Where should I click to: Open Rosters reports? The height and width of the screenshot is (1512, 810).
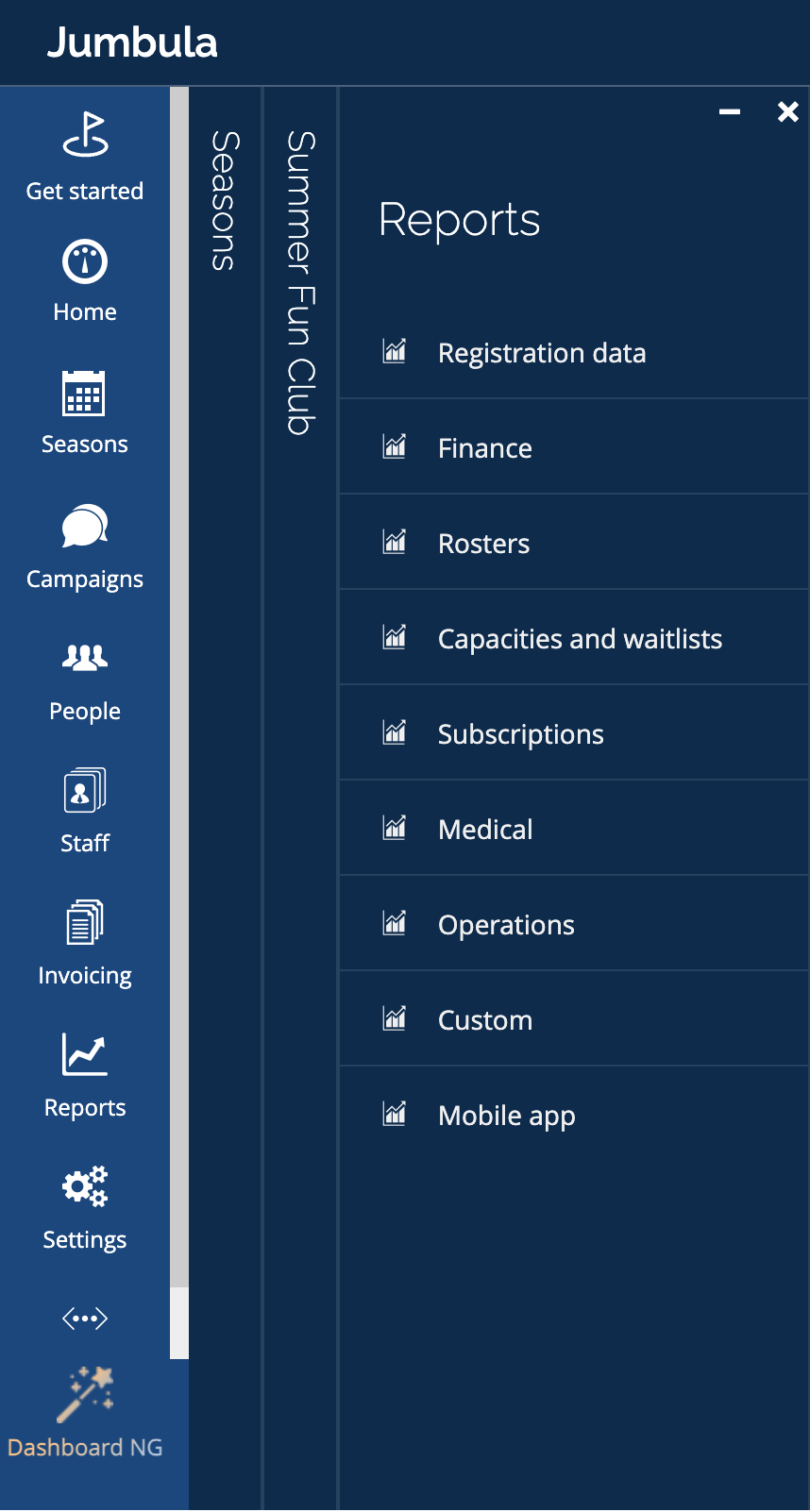pyautogui.click(x=483, y=544)
